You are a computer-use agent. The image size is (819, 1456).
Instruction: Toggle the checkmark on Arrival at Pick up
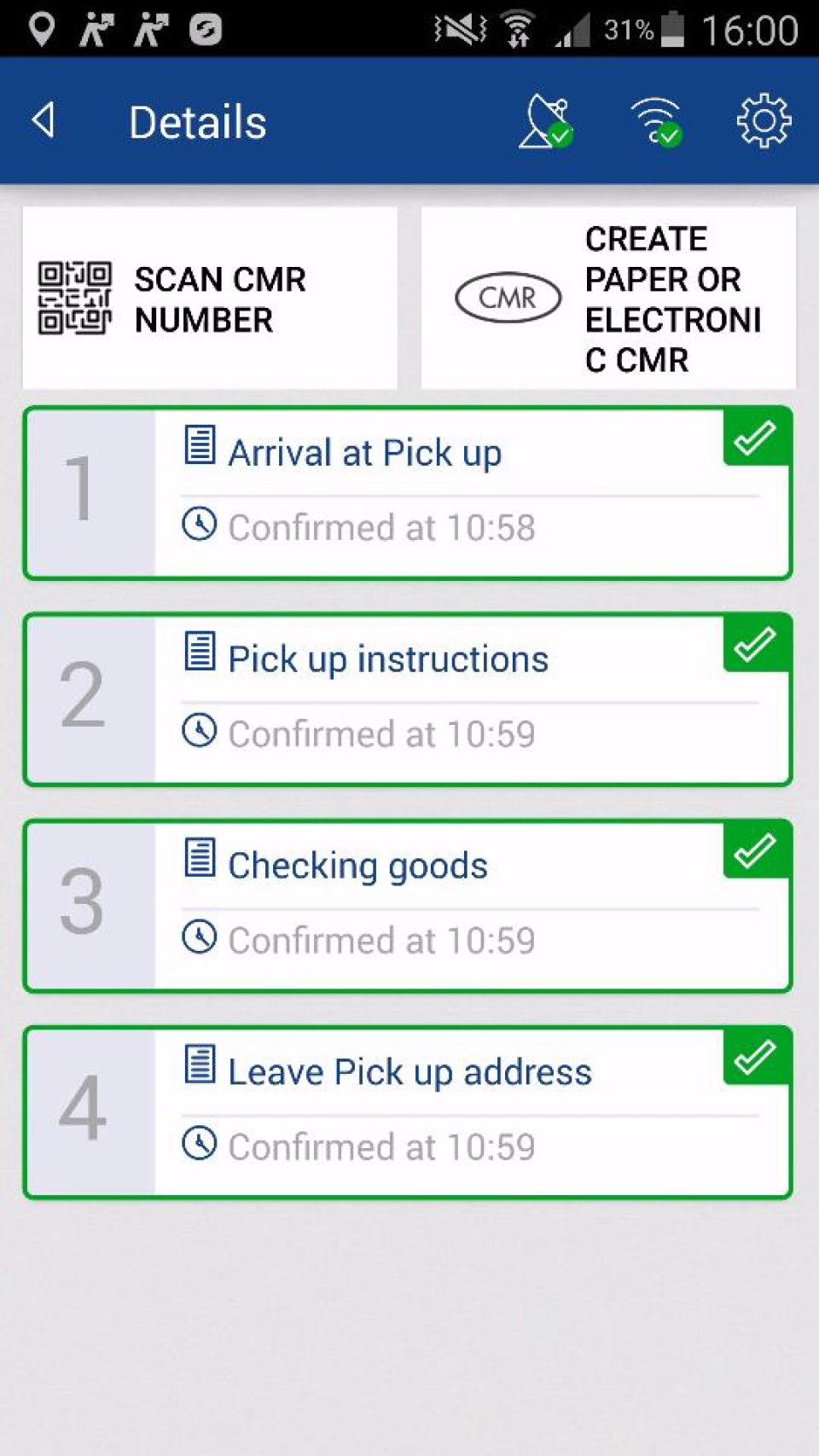point(756,439)
